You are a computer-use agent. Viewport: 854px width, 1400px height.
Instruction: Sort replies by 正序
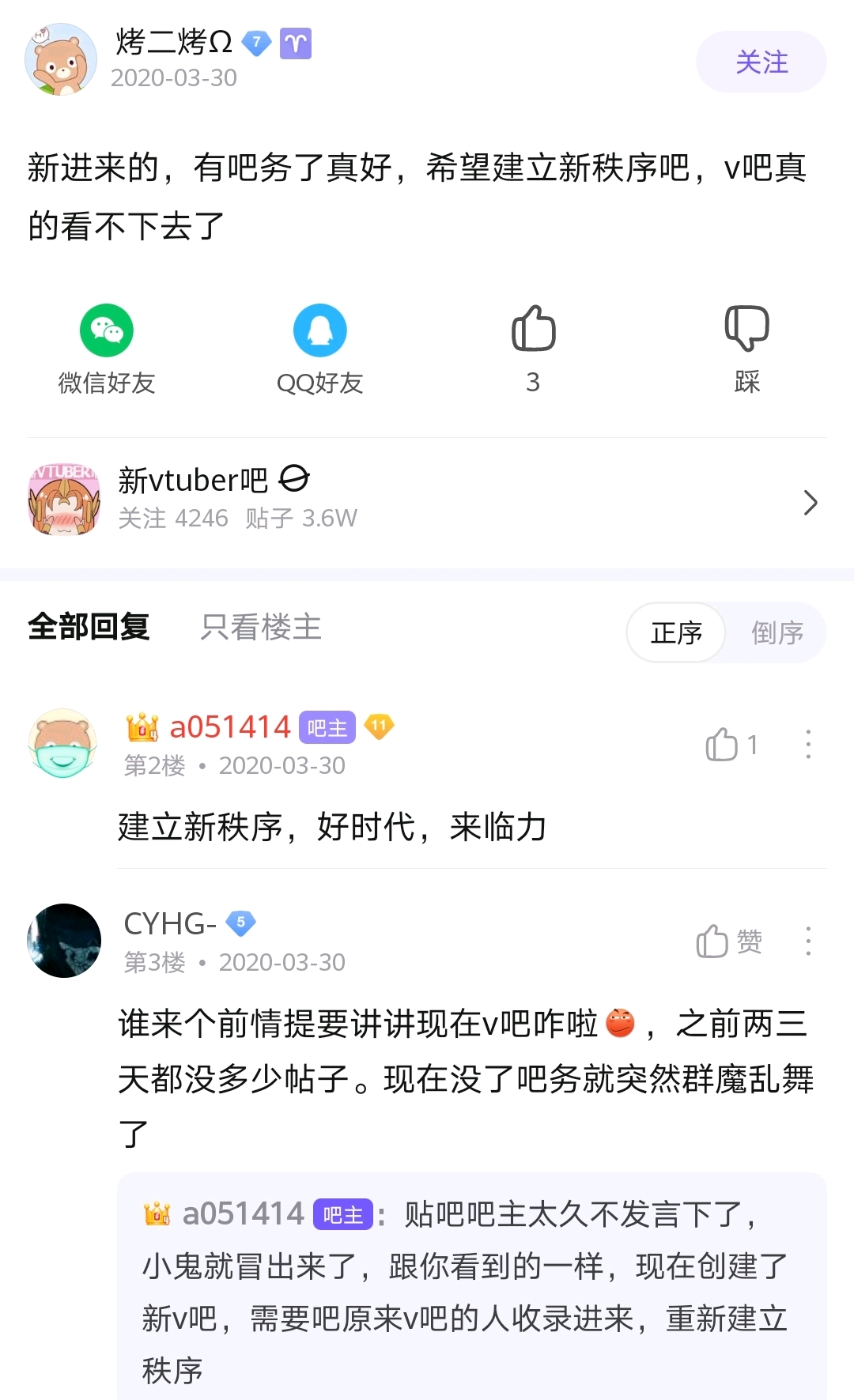click(x=677, y=632)
